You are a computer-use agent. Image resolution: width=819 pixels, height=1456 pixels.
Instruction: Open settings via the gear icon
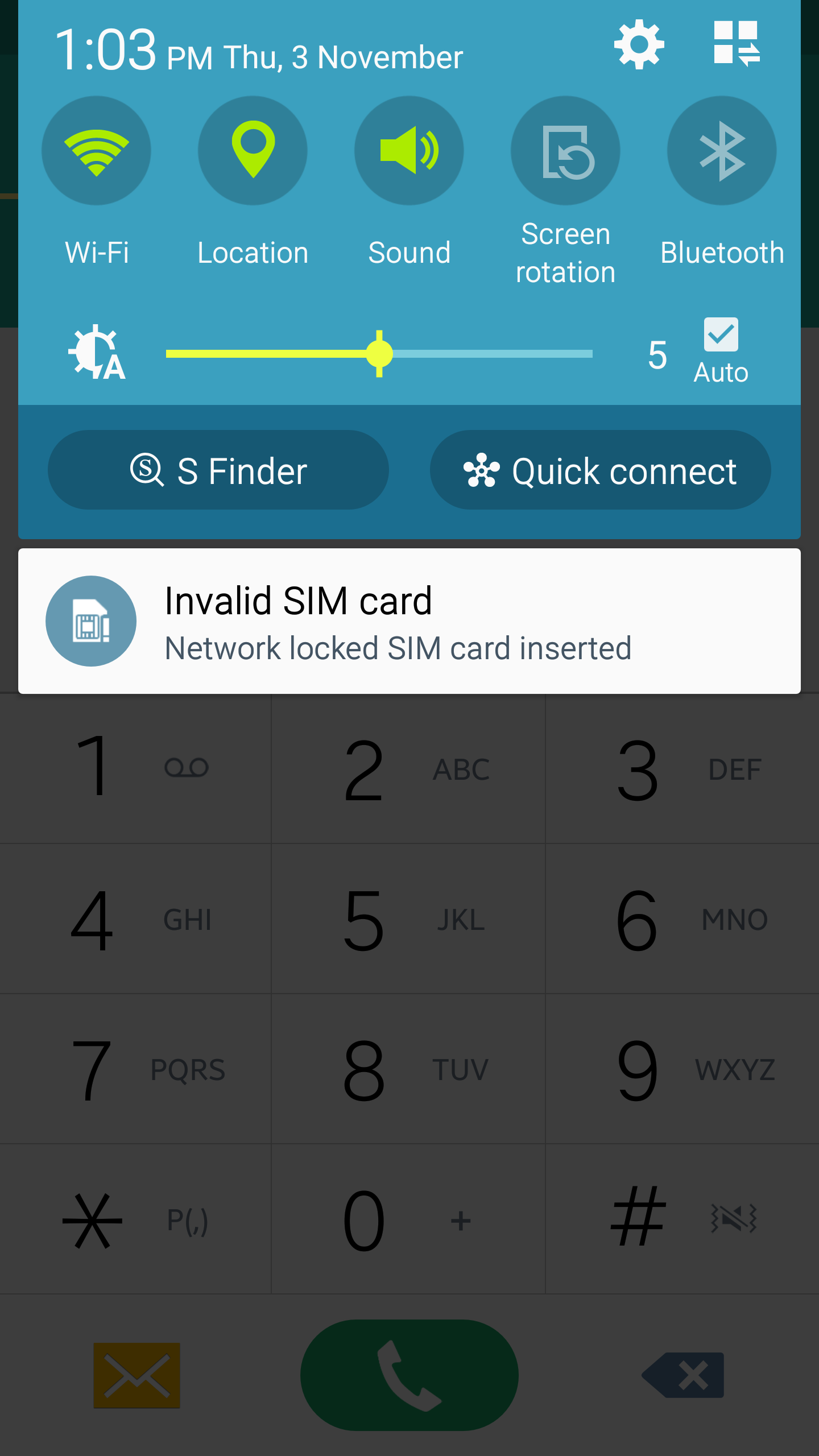pos(639,44)
